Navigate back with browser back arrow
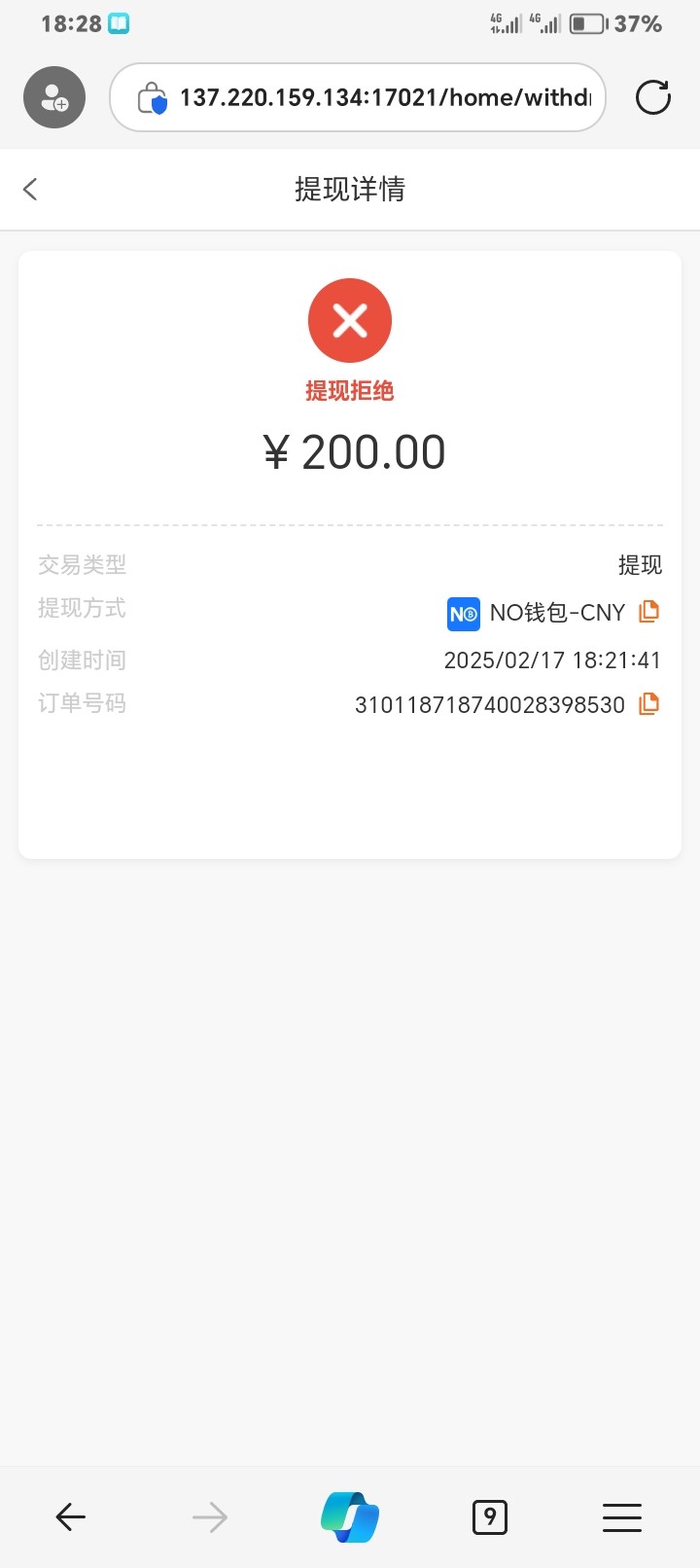Image resolution: width=700 pixels, height=1568 pixels. [x=70, y=1516]
